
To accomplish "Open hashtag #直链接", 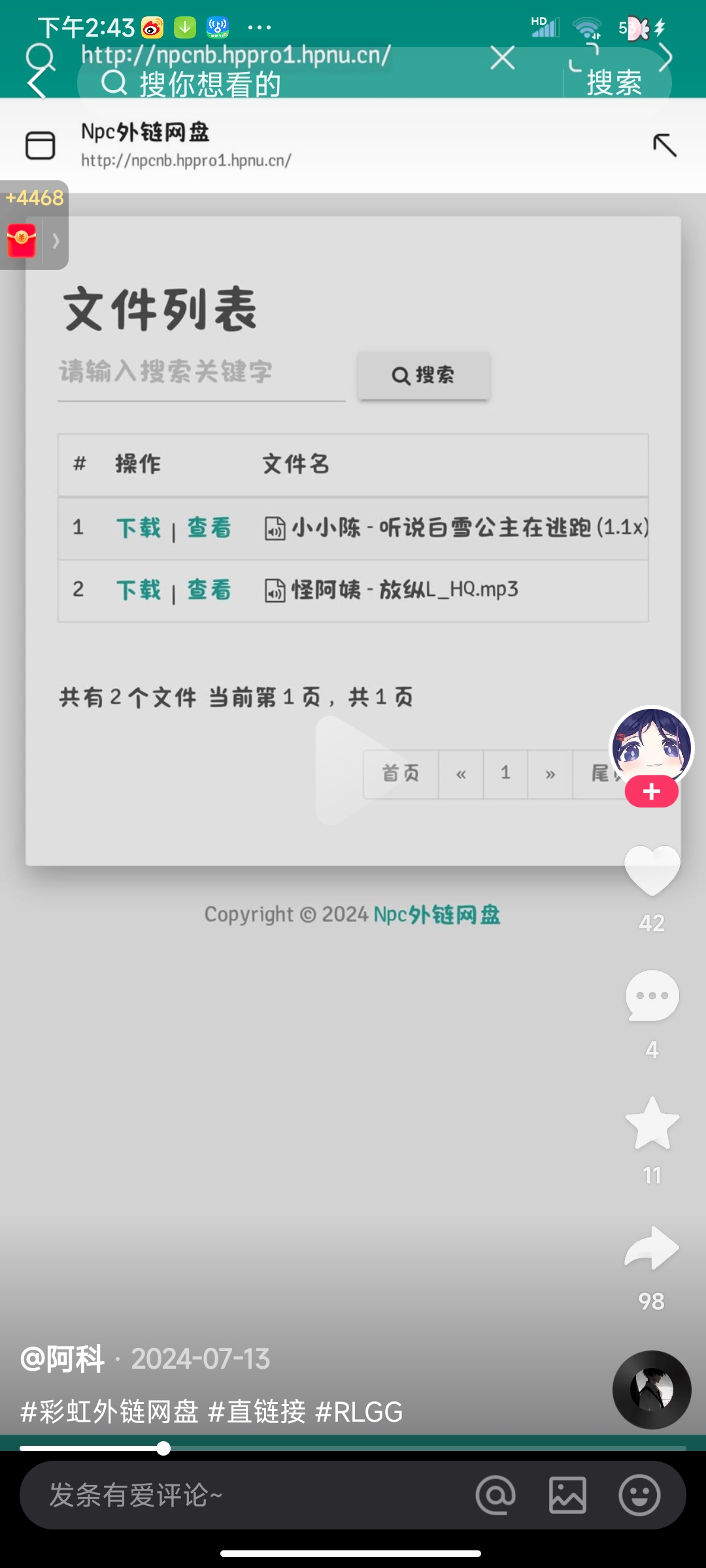I will [x=256, y=1412].
